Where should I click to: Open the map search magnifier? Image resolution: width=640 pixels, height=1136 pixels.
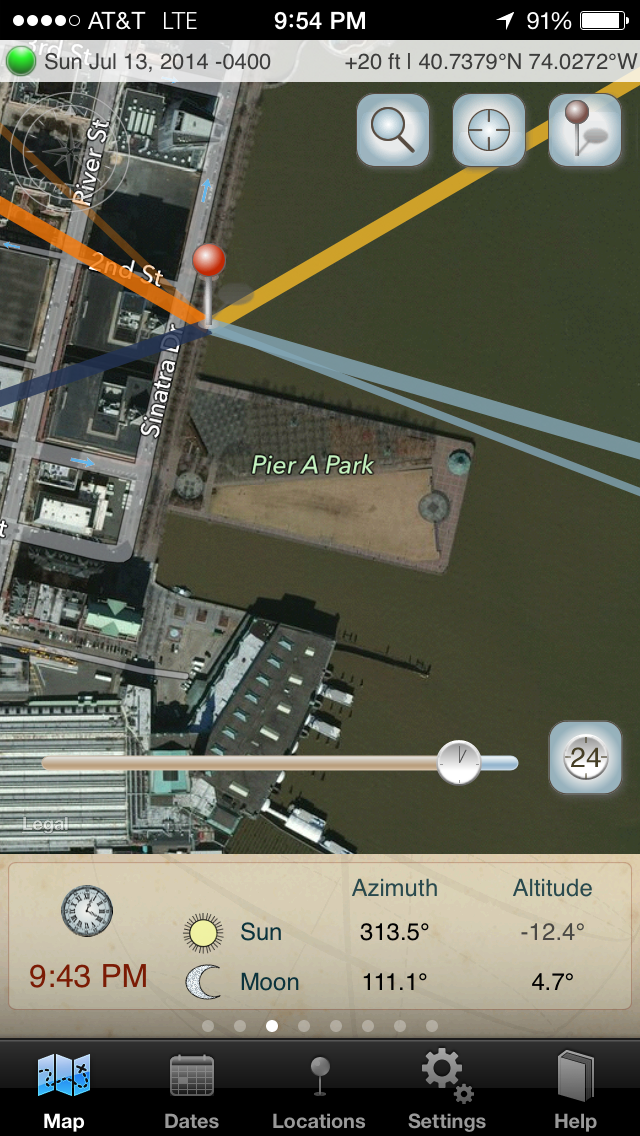(393, 130)
